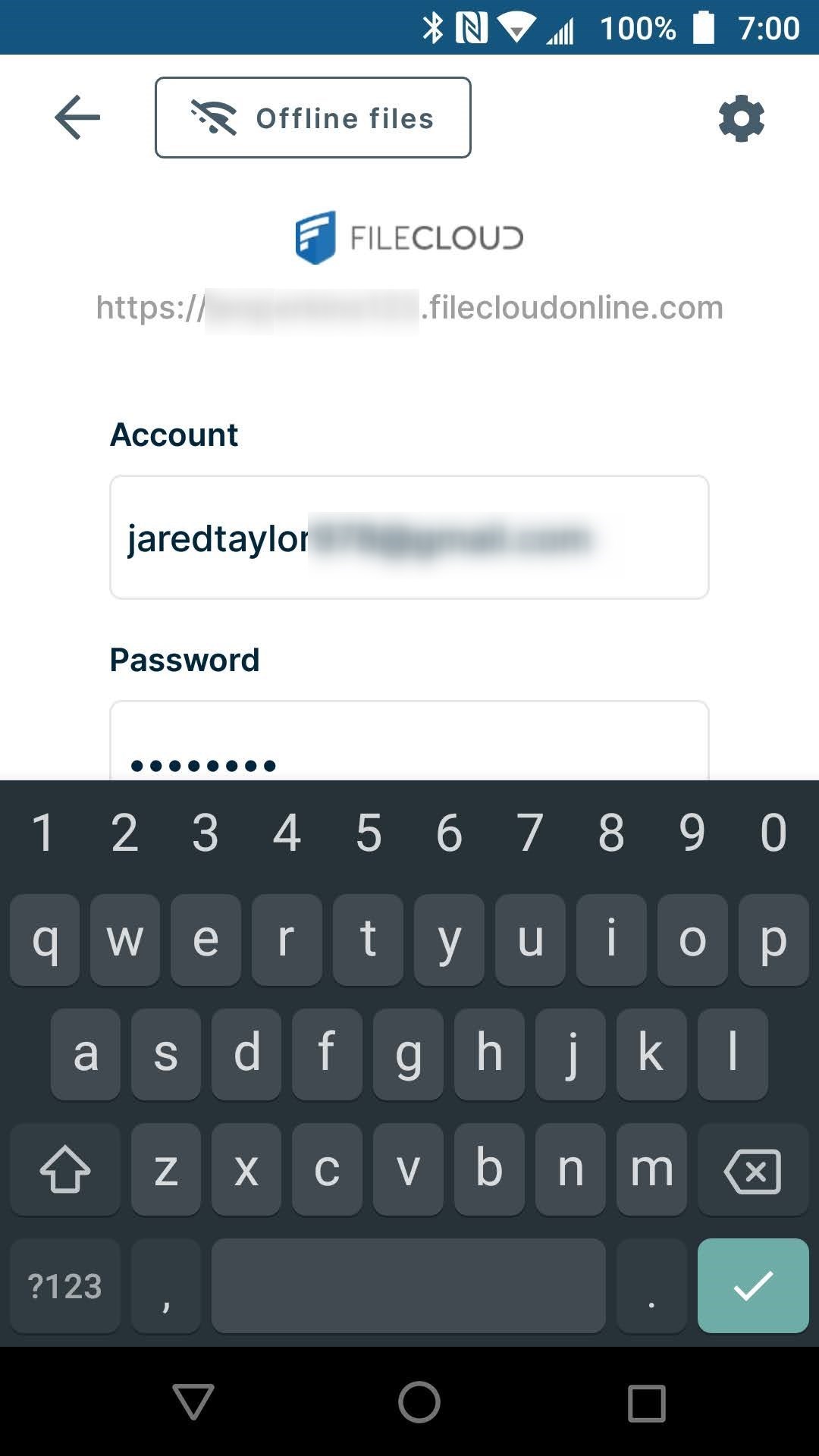Tap the comma key on keyboard
This screenshot has height=1456, width=819.
(x=166, y=1285)
